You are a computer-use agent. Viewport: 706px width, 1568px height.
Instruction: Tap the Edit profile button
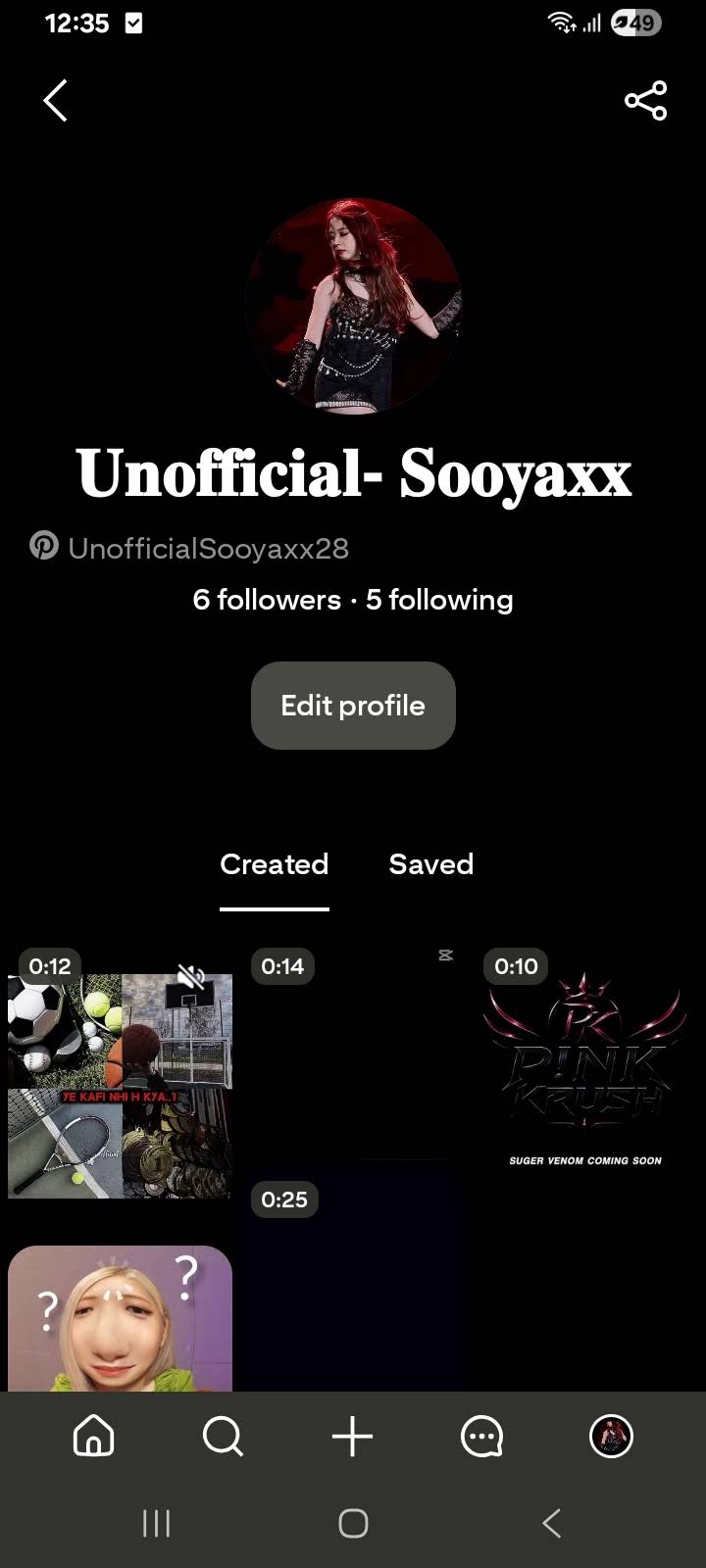pos(353,706)
